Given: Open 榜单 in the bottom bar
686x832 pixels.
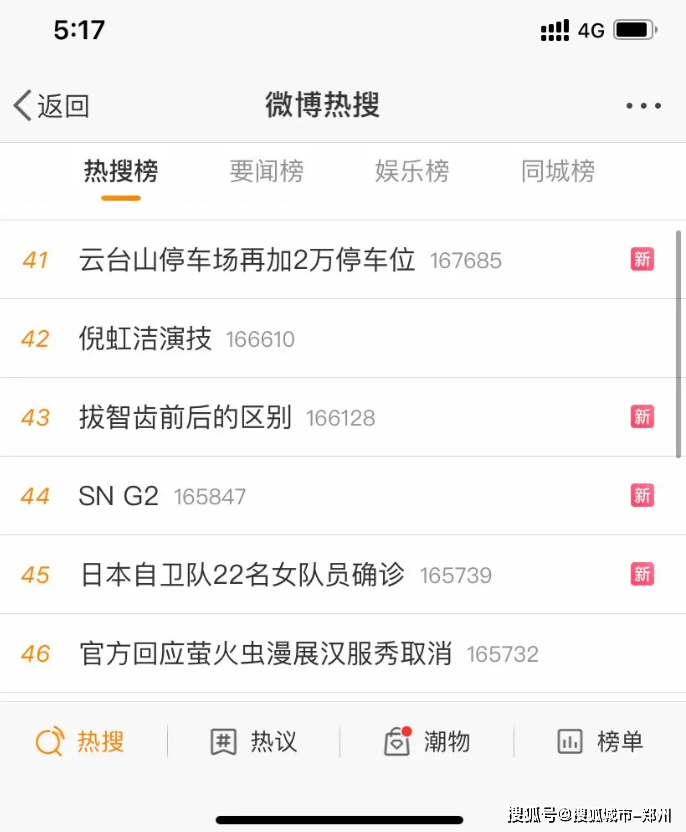Looking at the screenshot, I should (600, 742).
